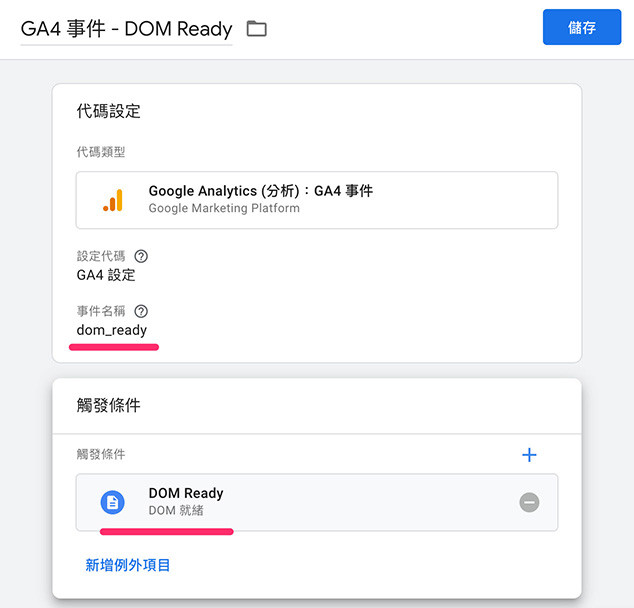Show help for 事件名稱

point(141,311)
